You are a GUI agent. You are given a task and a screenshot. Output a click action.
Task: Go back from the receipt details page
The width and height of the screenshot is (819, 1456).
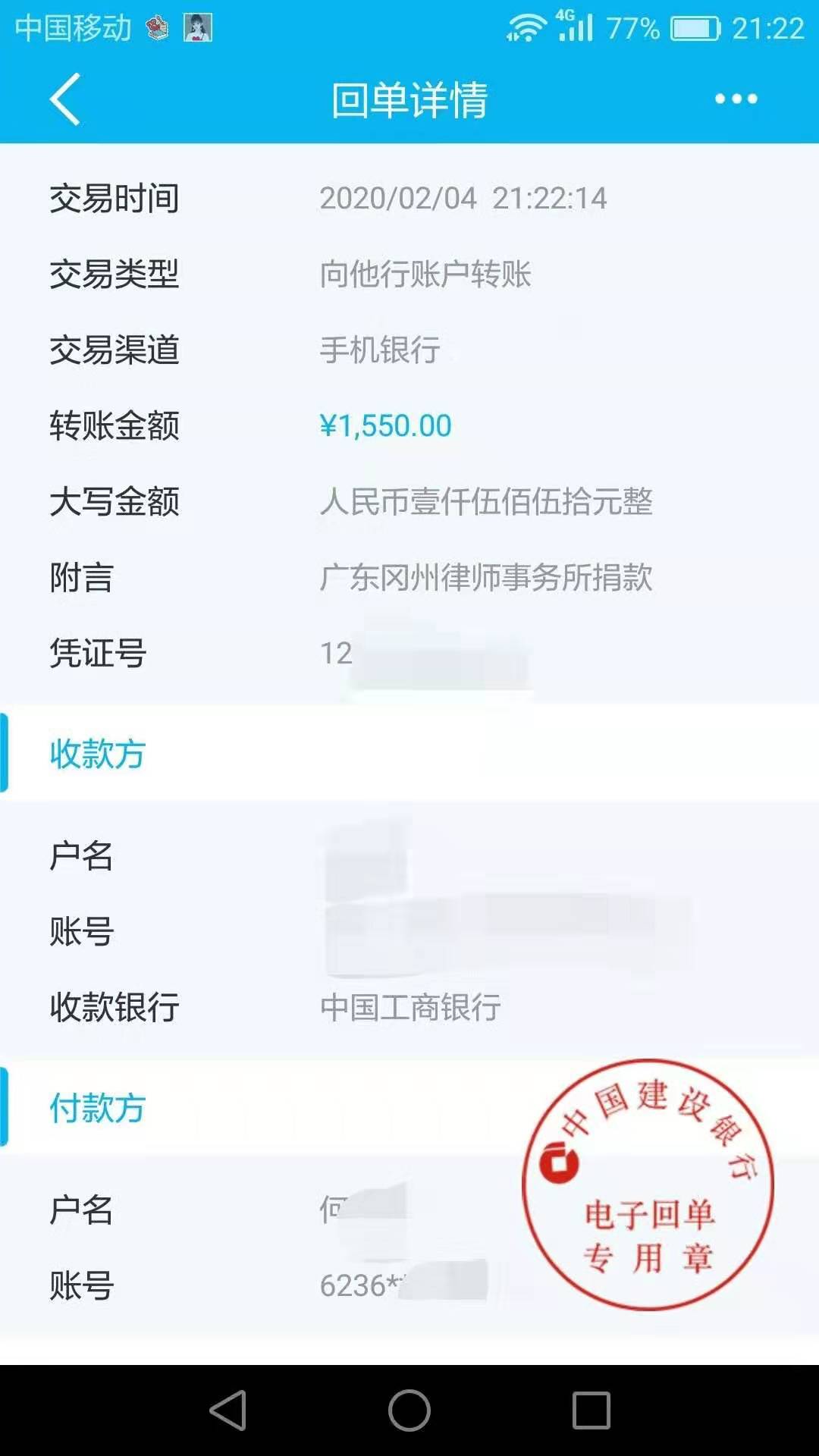65,99
